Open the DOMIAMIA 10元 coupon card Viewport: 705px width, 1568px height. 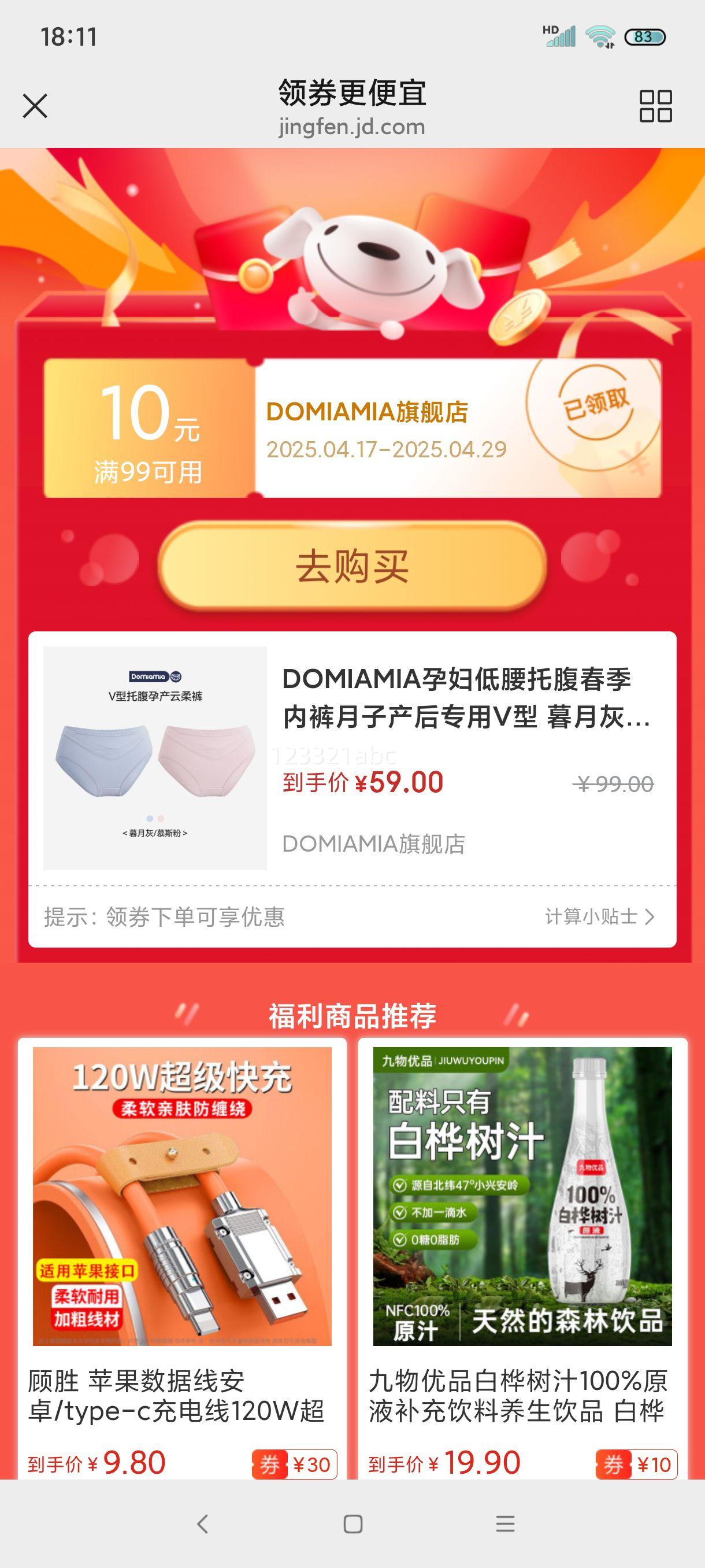[352, 428]
